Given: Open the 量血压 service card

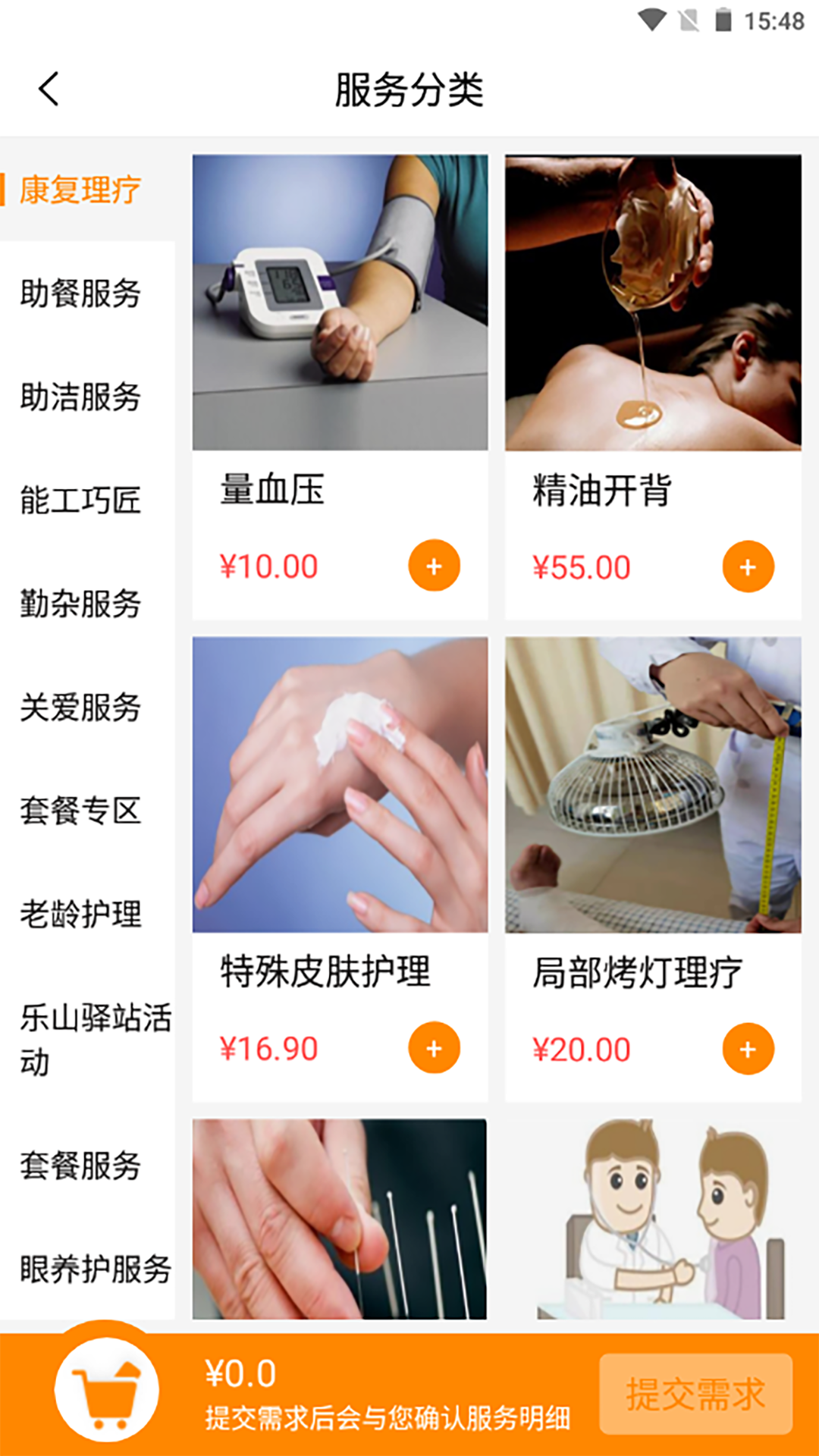Looking at the screenshot, I should click(340, 303).
